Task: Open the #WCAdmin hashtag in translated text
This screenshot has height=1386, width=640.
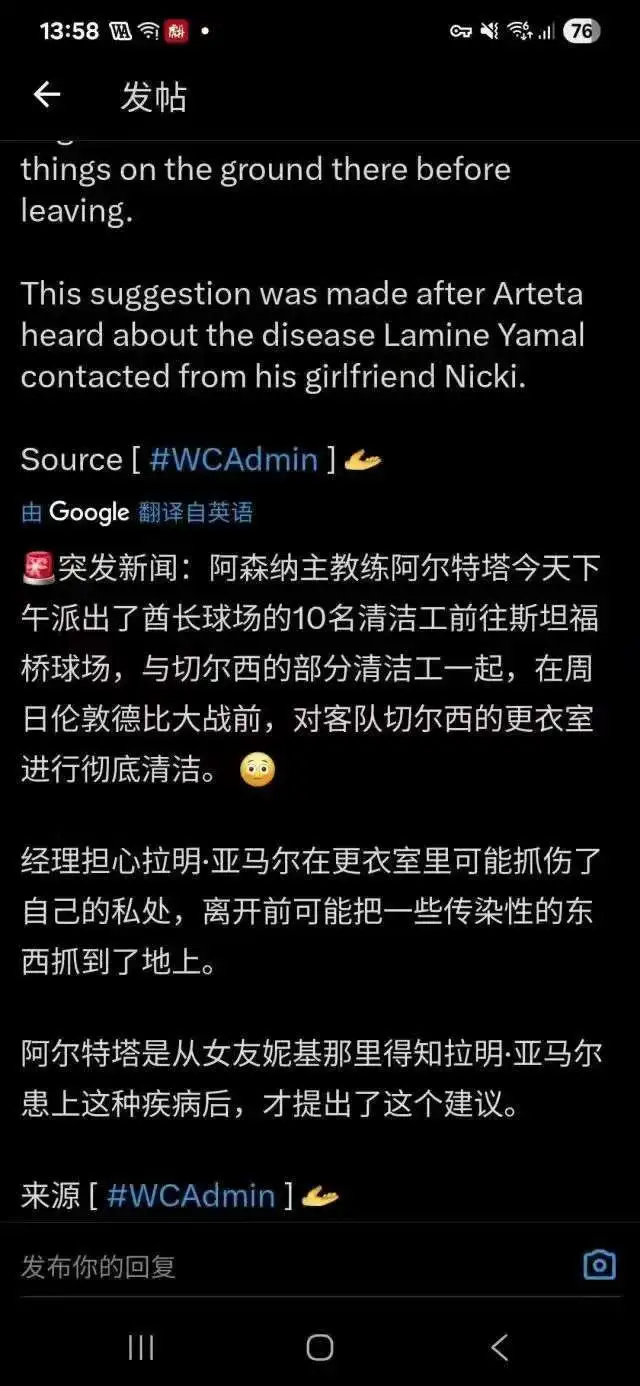Action: point(191,1195)
